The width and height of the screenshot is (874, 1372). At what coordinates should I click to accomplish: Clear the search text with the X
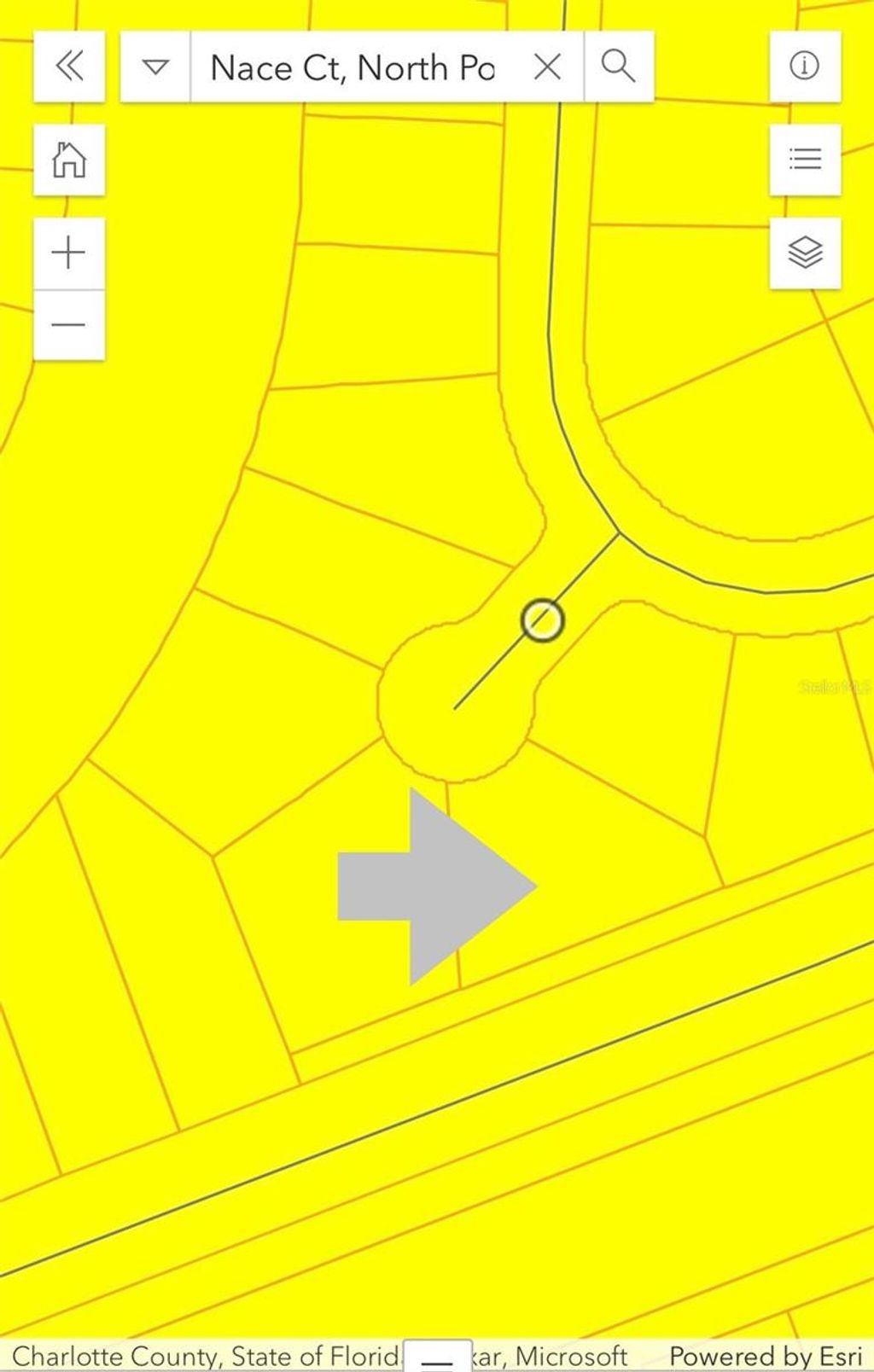(x=547, y=67)
